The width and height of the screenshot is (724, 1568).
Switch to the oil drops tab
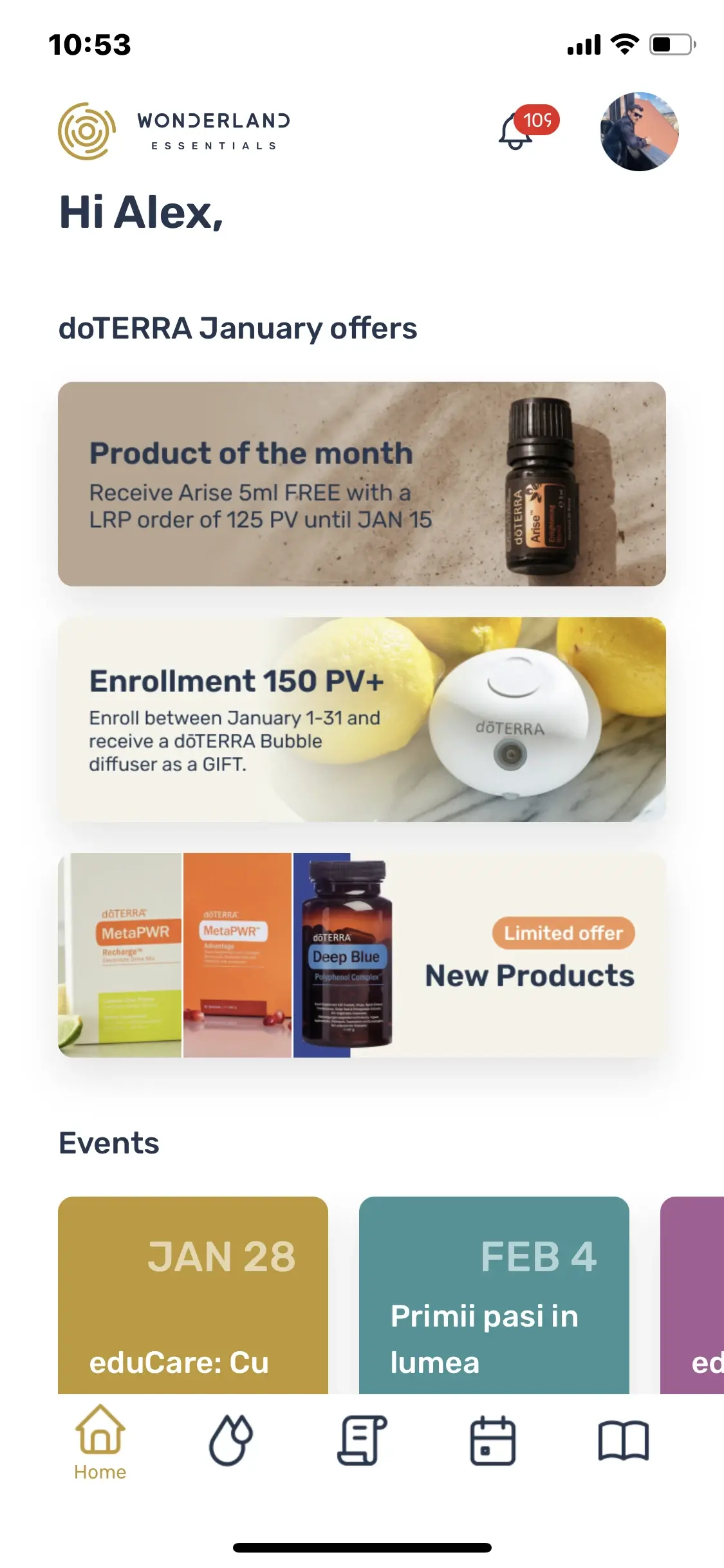(231, 1441)
